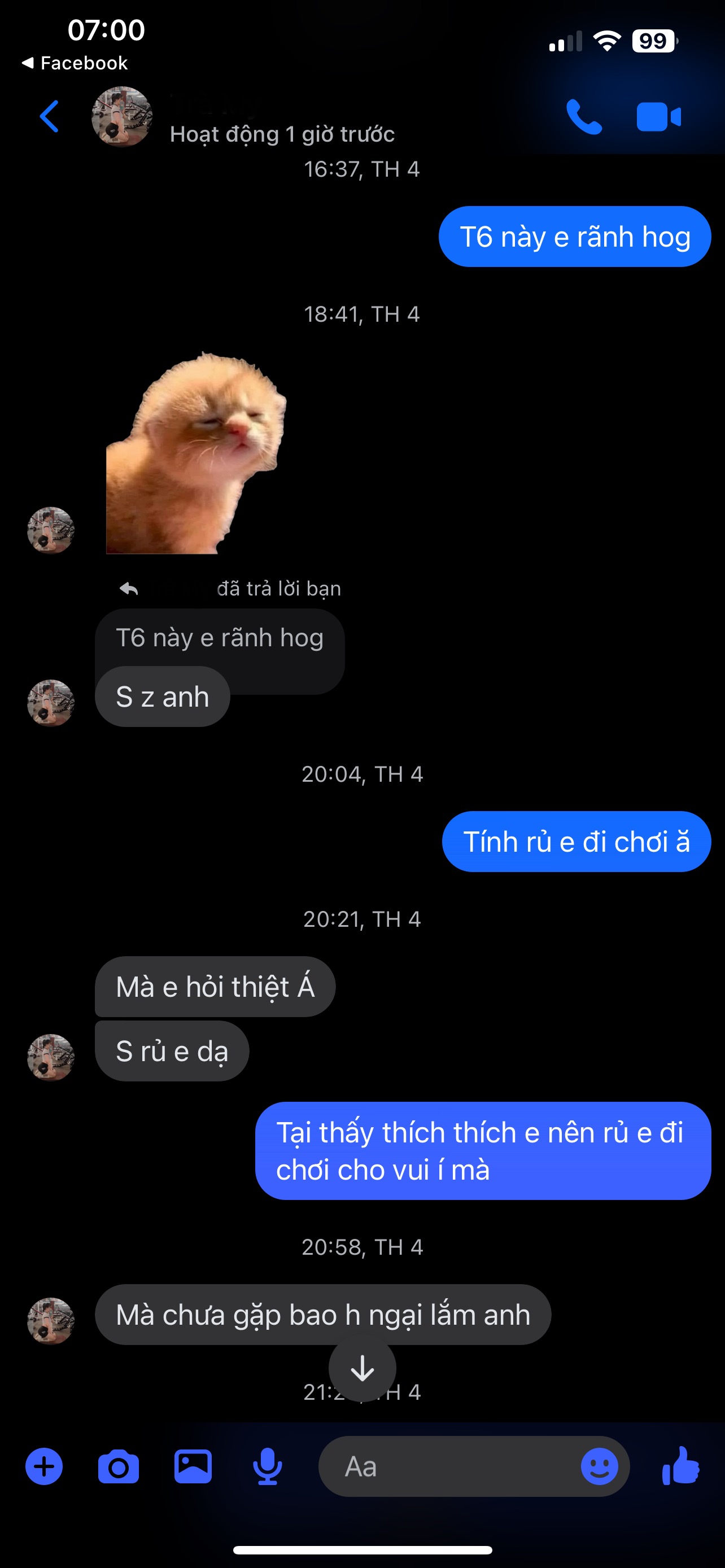Open the photo gallery picker
This screenshot has height=1568, width=725.
pyautogui.click(x=193, y=1466)
